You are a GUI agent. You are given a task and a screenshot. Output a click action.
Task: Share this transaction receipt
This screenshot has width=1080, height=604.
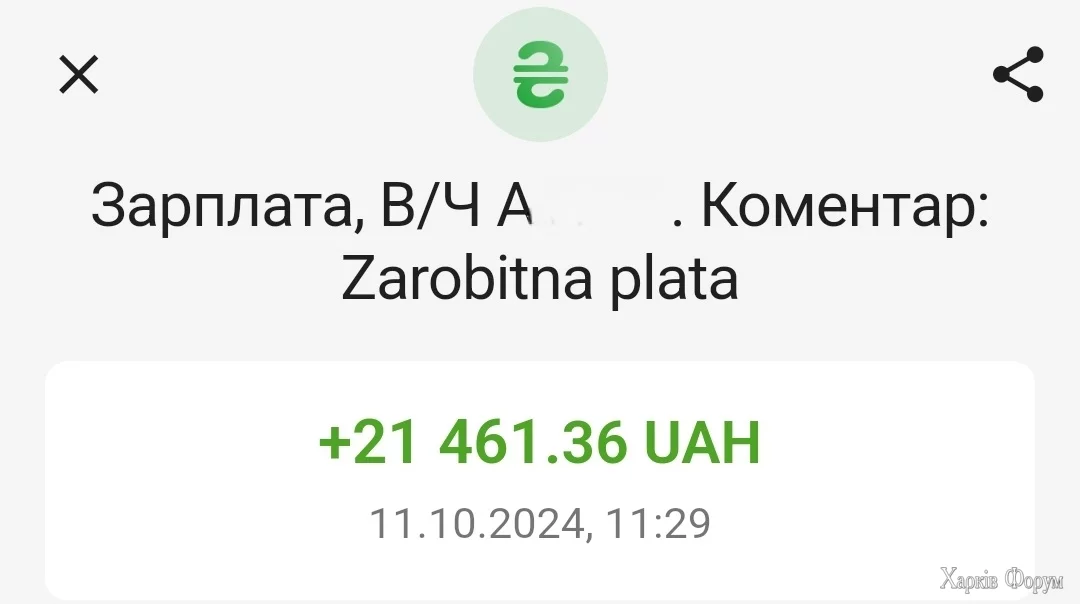[x=1018, y=74]
